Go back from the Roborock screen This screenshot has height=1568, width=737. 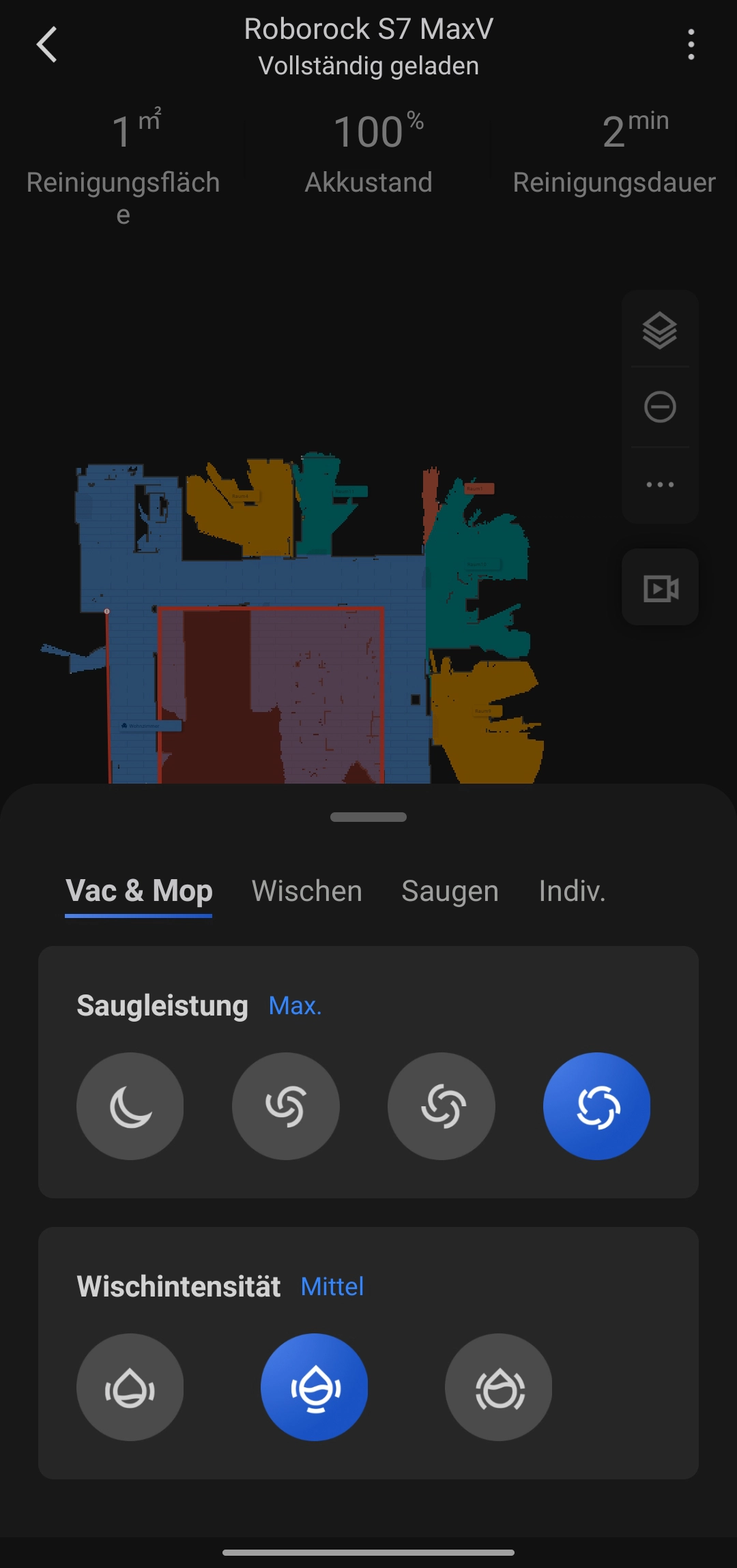pyautogui.click(x=46, y=45)
